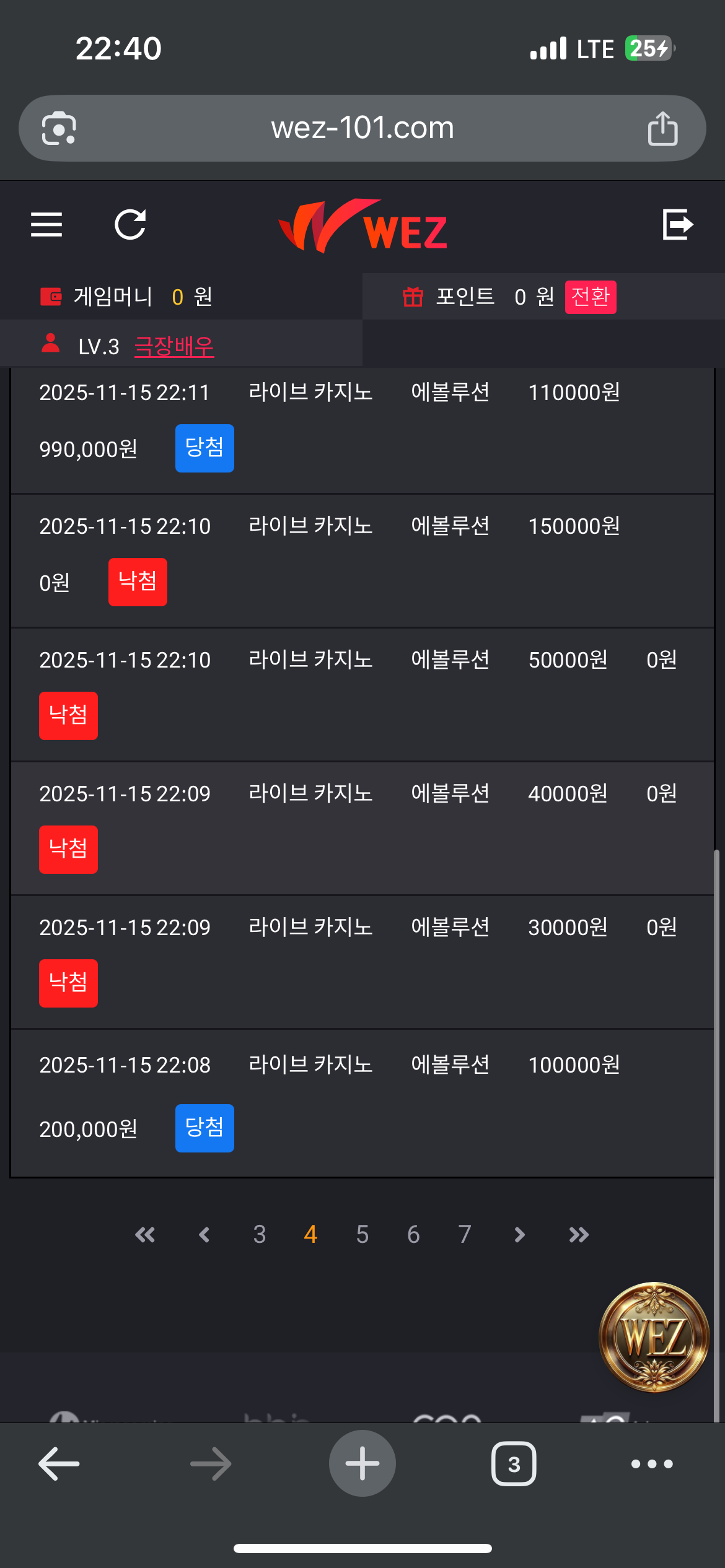Log out using the exit icon
Image resolution: width=725 pixels, height=1568 pixels.
677,224
